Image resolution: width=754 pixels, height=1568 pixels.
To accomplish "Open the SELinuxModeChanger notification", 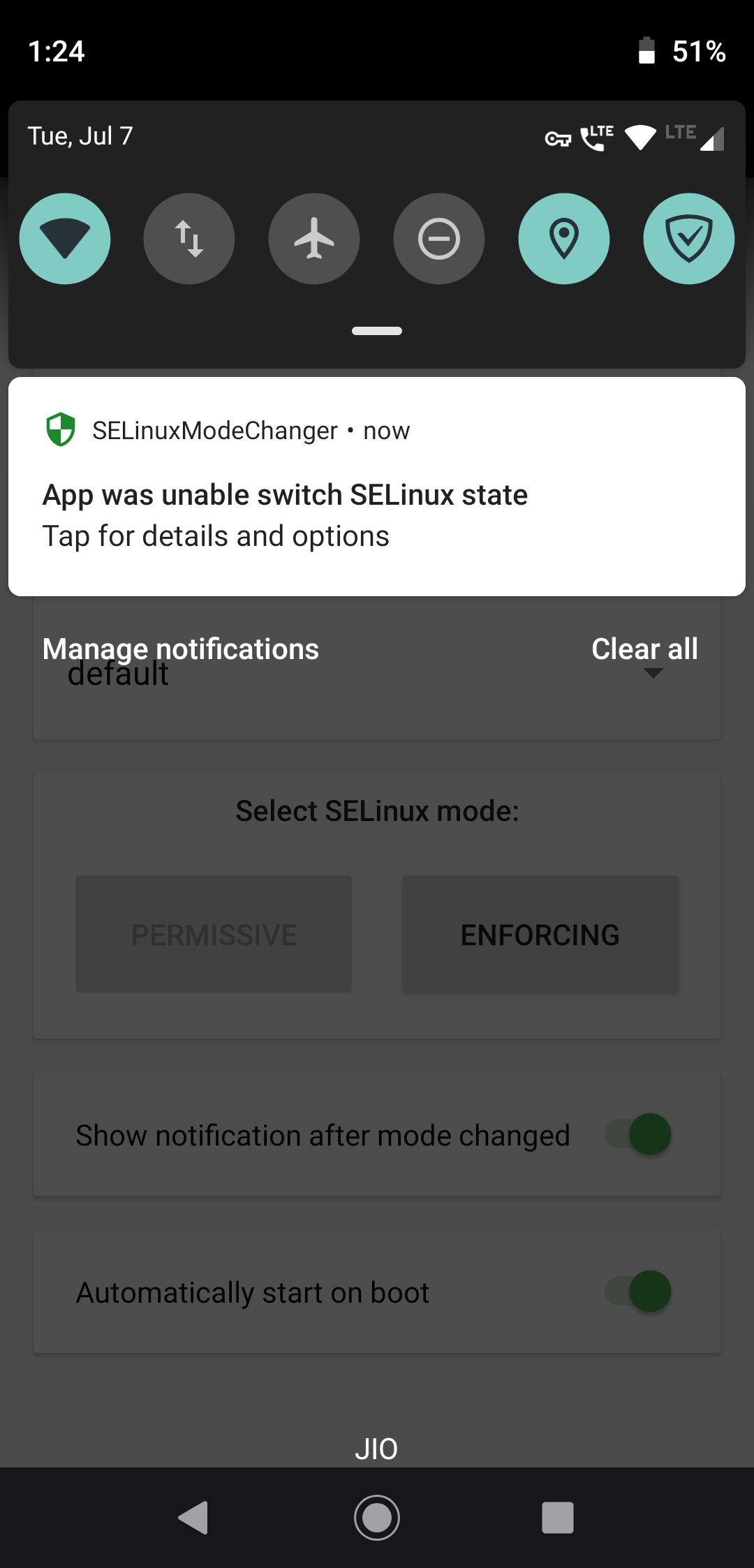I will click(x=377, y=487).
